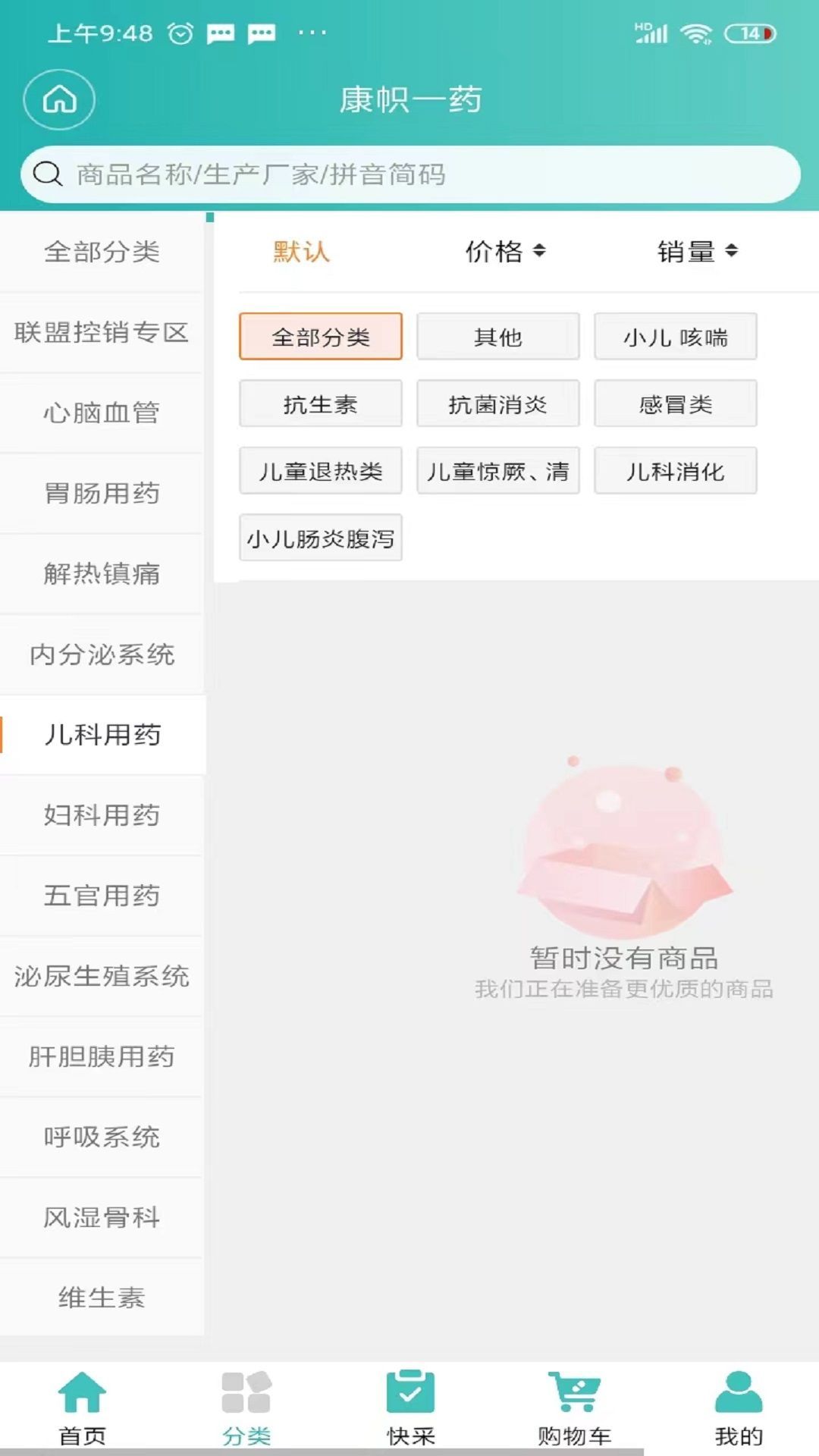This screenshot has width=819, height=1456.
Task: Go to 联盟控销专区 category
Action: 102,332
